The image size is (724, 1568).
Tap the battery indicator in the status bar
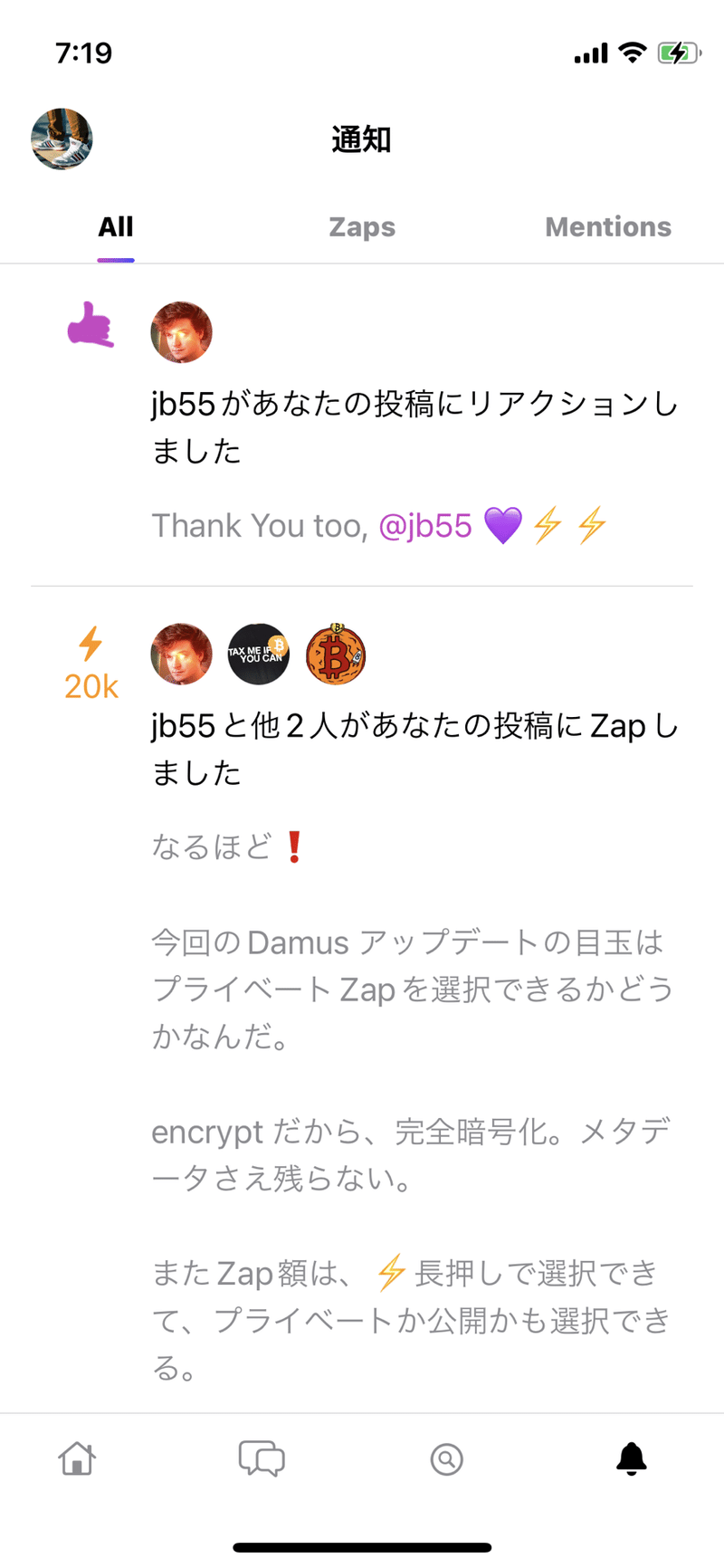[x=680, y=53]
